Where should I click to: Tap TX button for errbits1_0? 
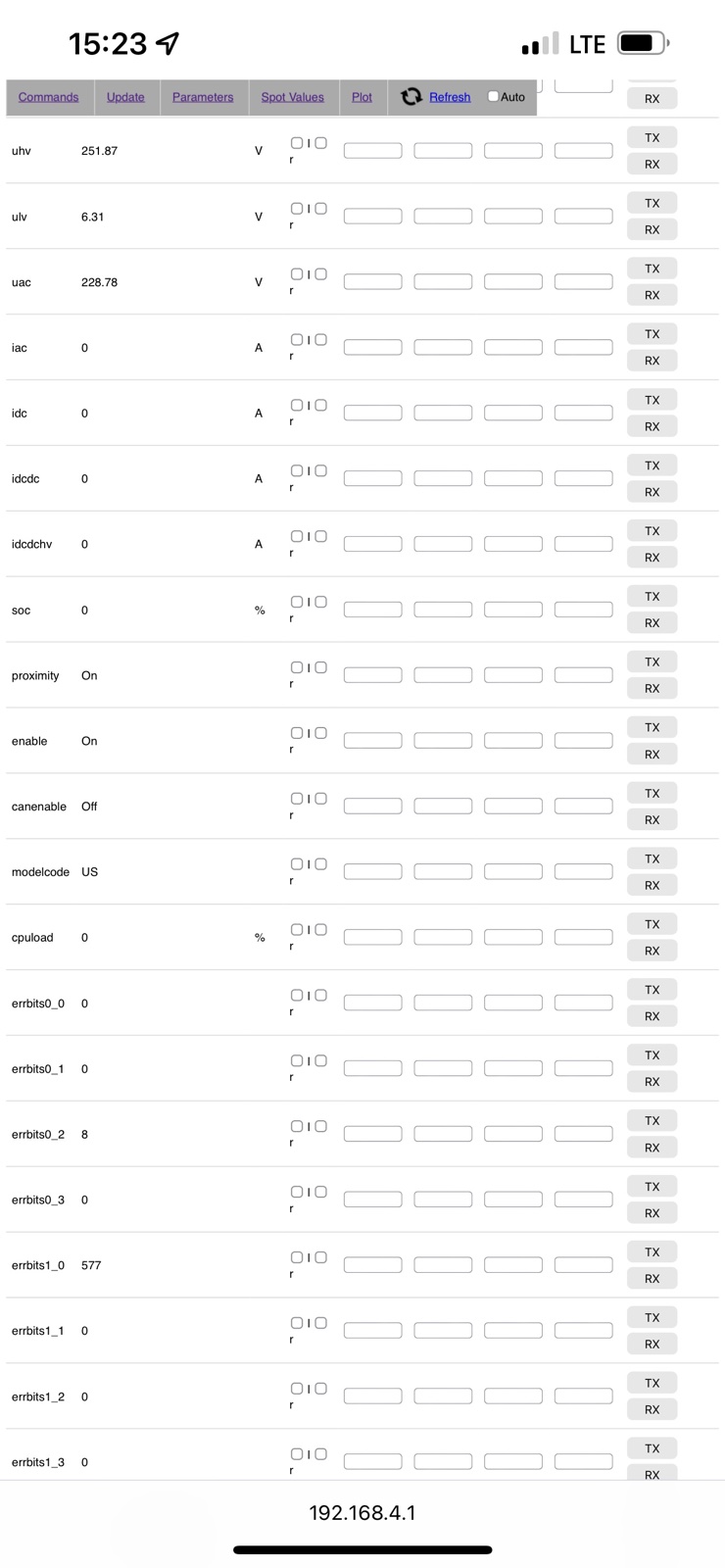tap(652, 1252)
